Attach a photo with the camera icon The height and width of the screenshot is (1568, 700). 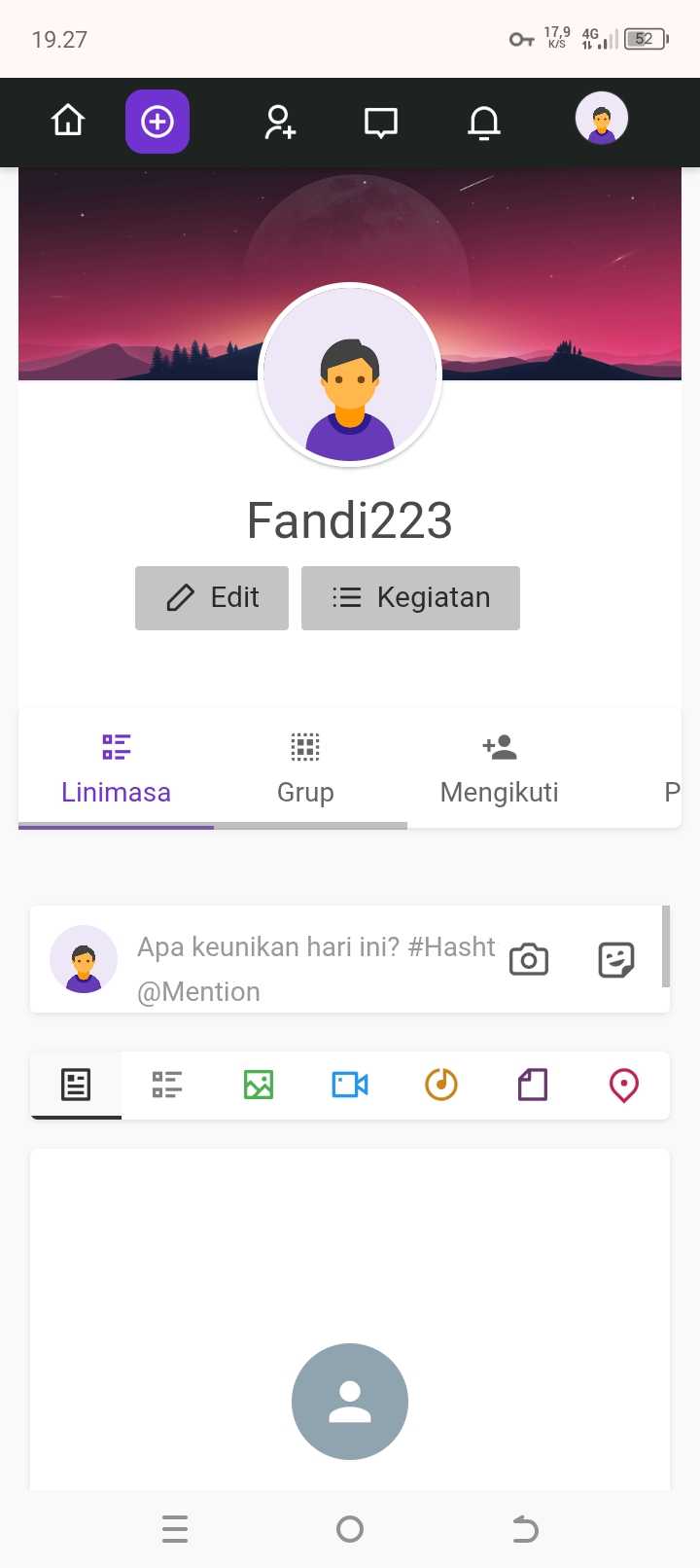[x=529, y=959]
